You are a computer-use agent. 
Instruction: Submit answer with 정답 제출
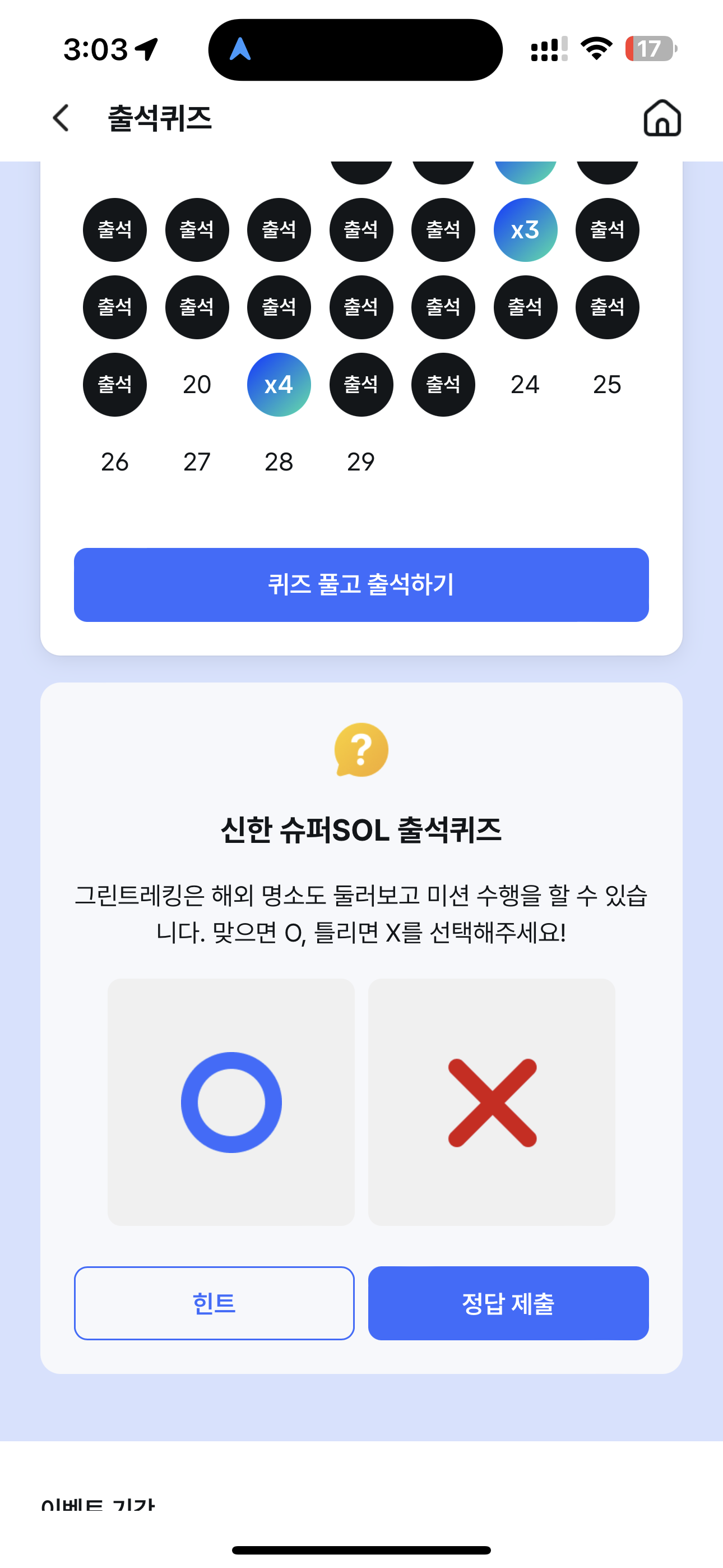(508, 1303)
